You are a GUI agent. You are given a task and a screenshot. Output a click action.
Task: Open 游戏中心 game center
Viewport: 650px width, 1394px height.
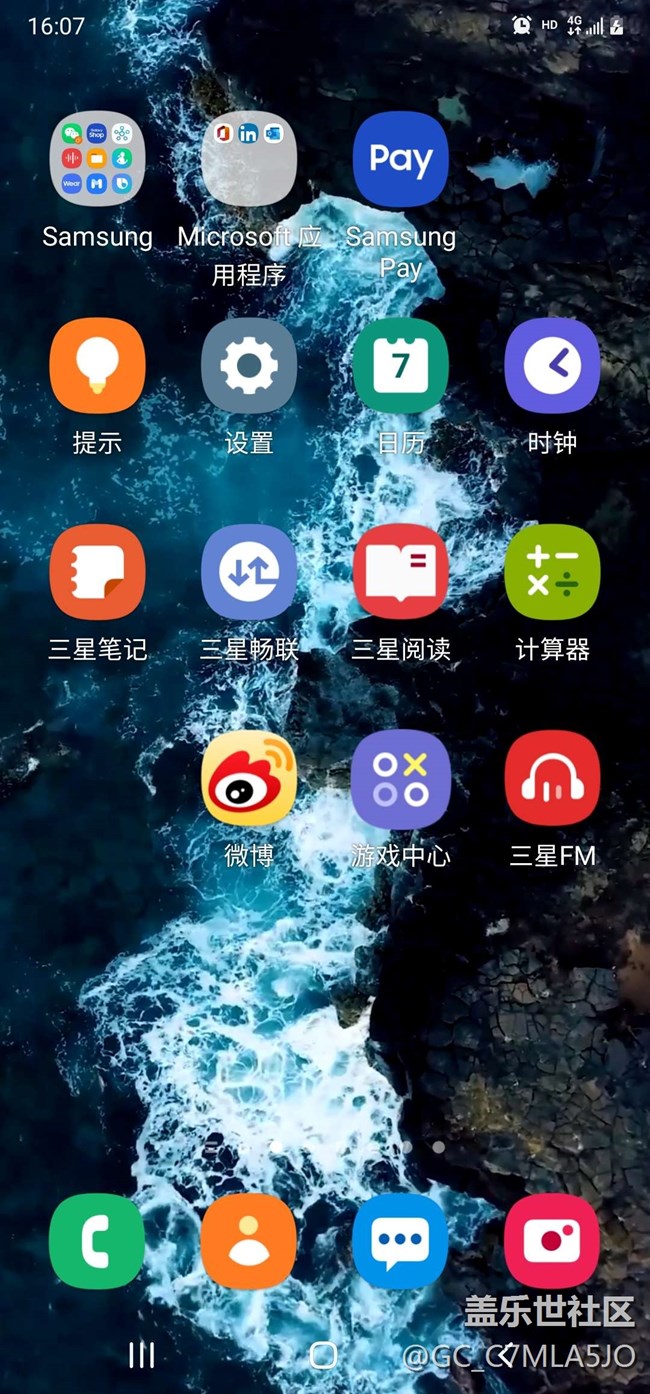pyautogui.click(x=400, y=779)
